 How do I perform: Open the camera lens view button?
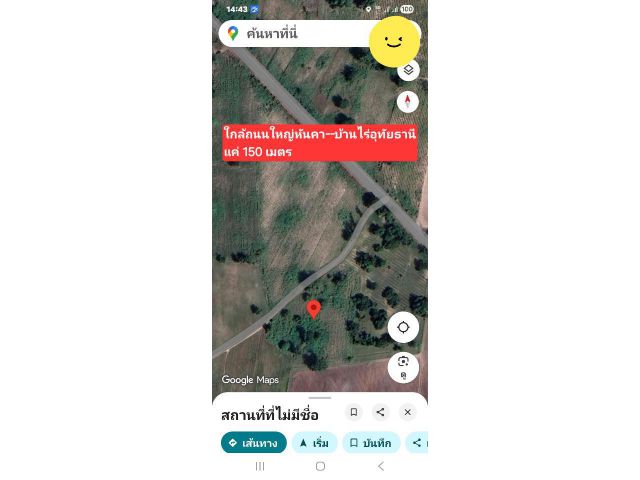point(403,366)
